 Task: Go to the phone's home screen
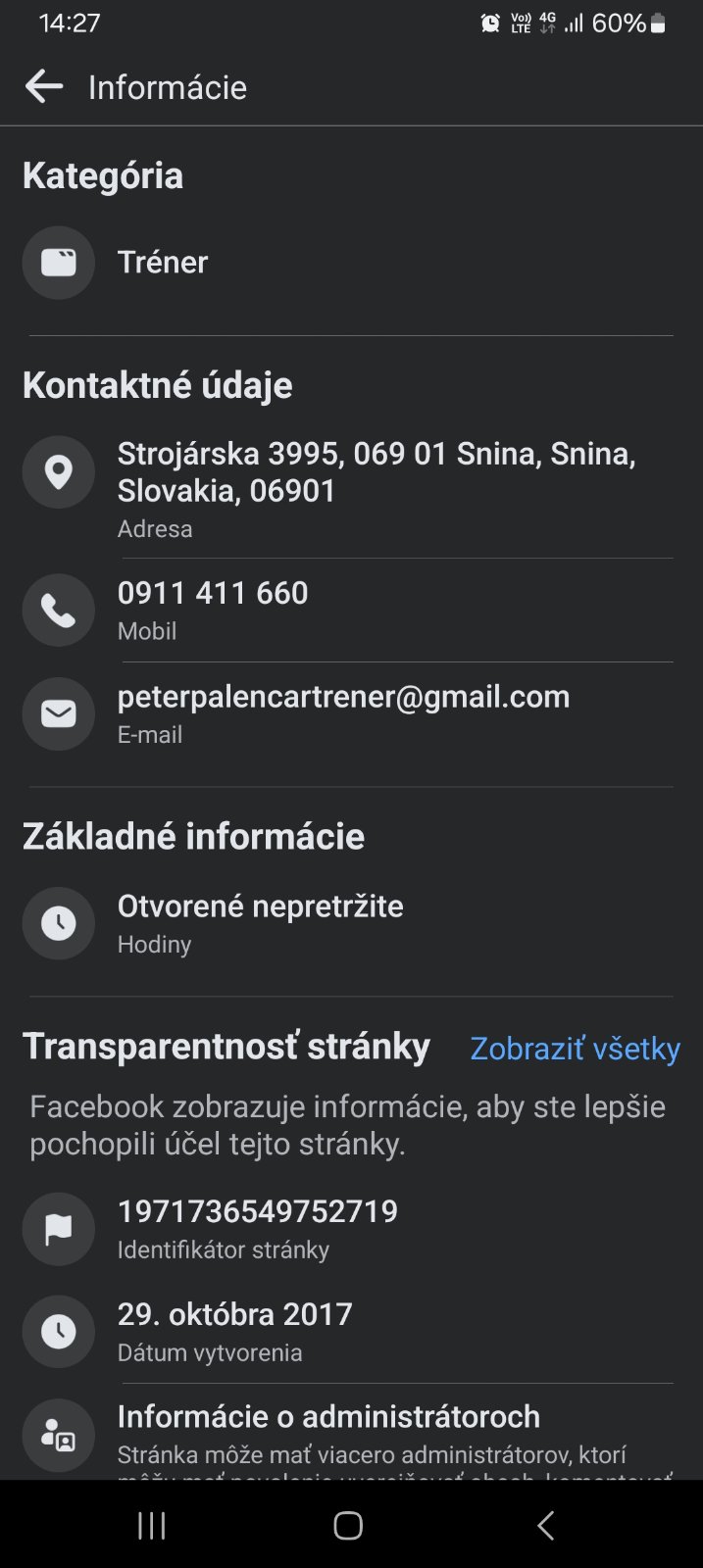pyautogui.click(x=348, y=1525)
